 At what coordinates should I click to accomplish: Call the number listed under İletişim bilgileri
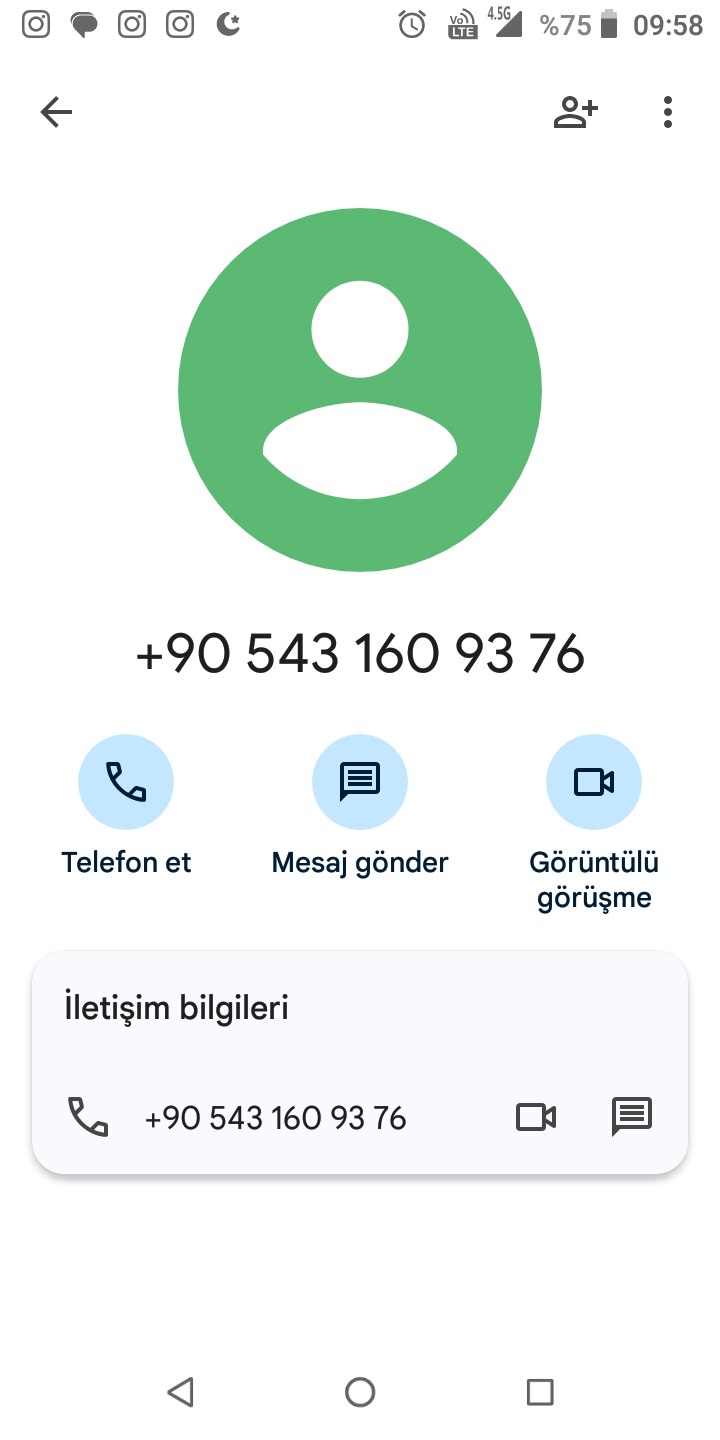[x=275, y=1117]
